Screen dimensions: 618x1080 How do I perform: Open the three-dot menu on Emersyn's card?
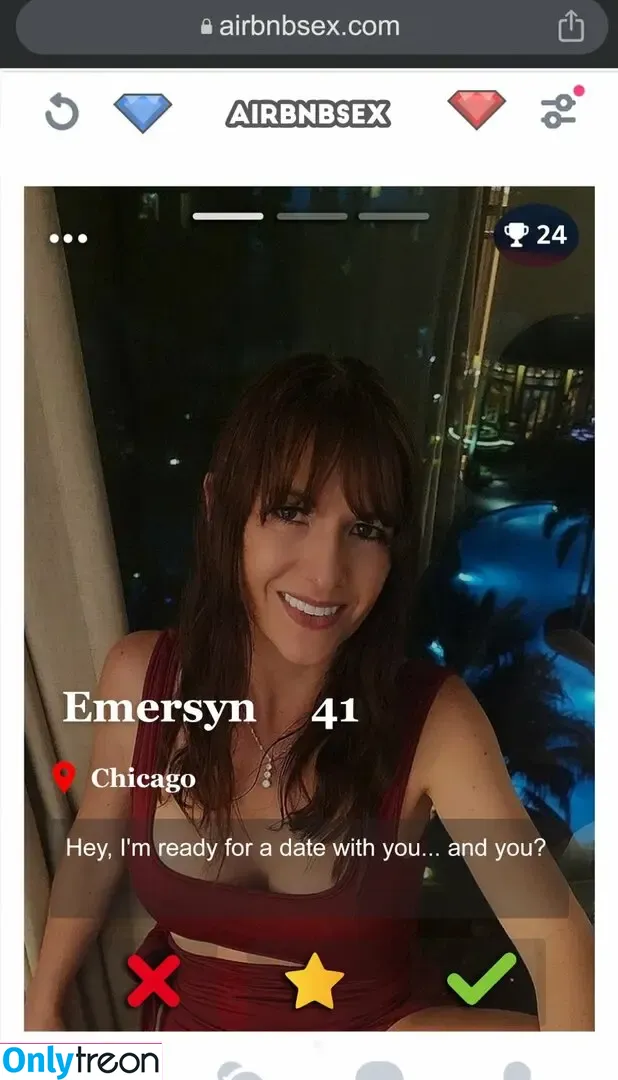68,238
